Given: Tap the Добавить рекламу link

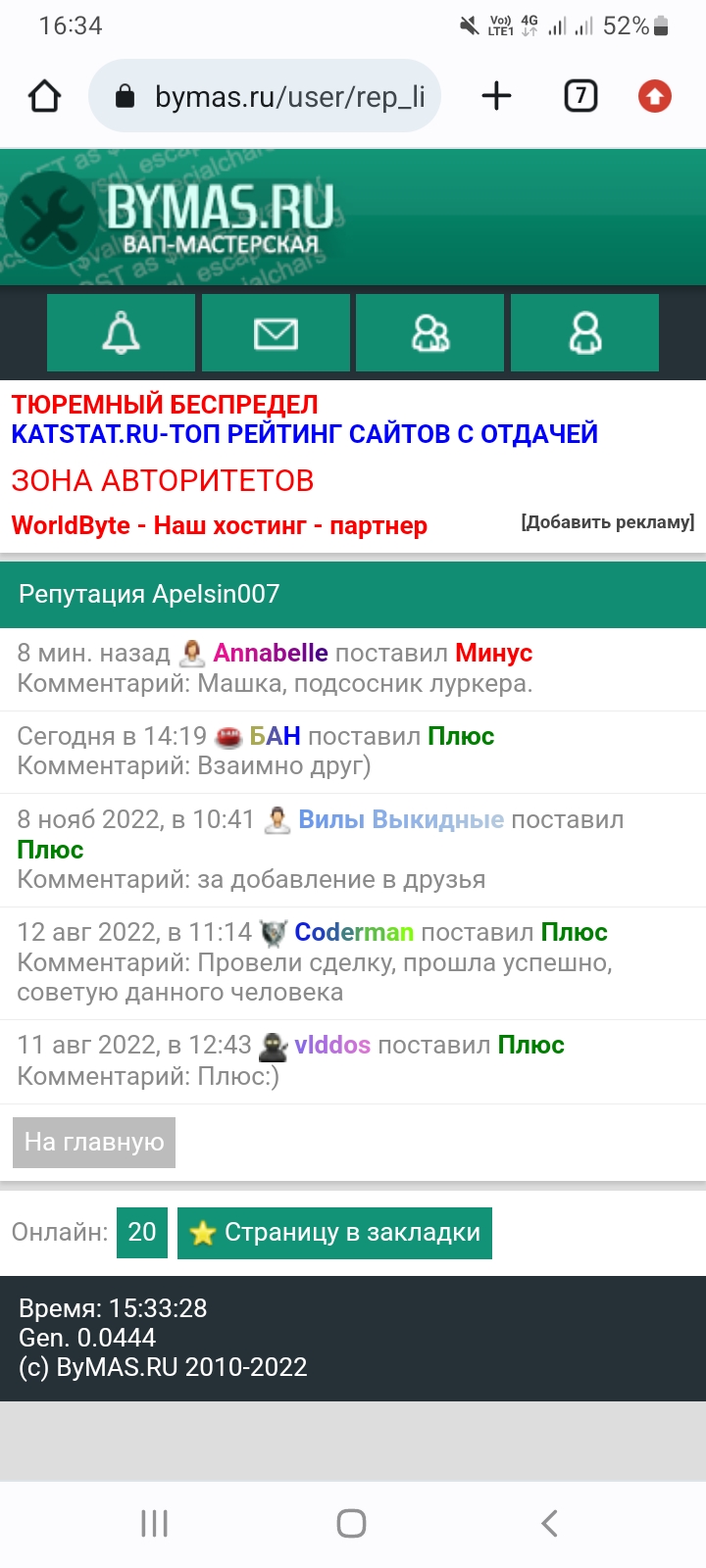Looking at the screenshot, I should (607, 522).
